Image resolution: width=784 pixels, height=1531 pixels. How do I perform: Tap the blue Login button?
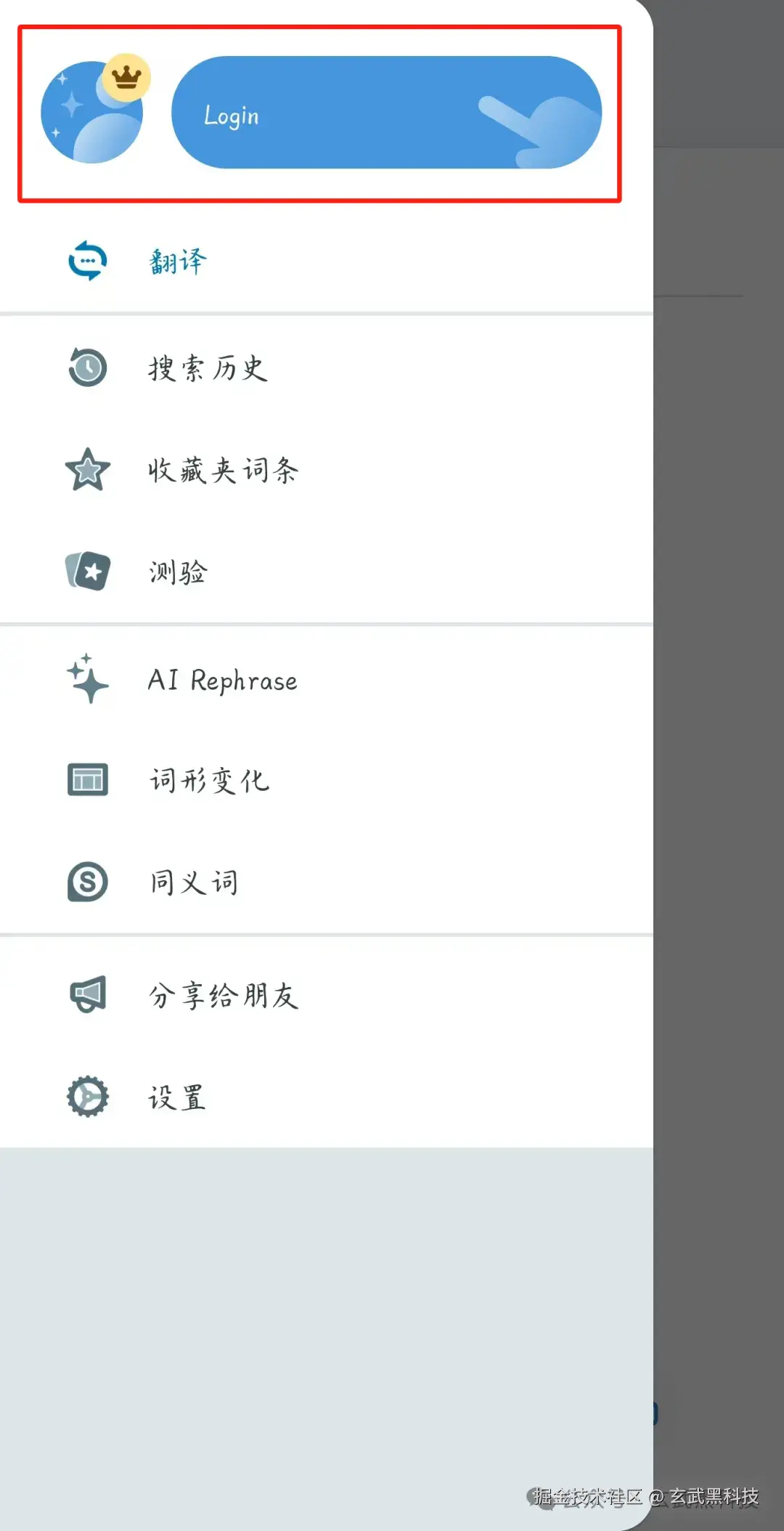[386, 113]
